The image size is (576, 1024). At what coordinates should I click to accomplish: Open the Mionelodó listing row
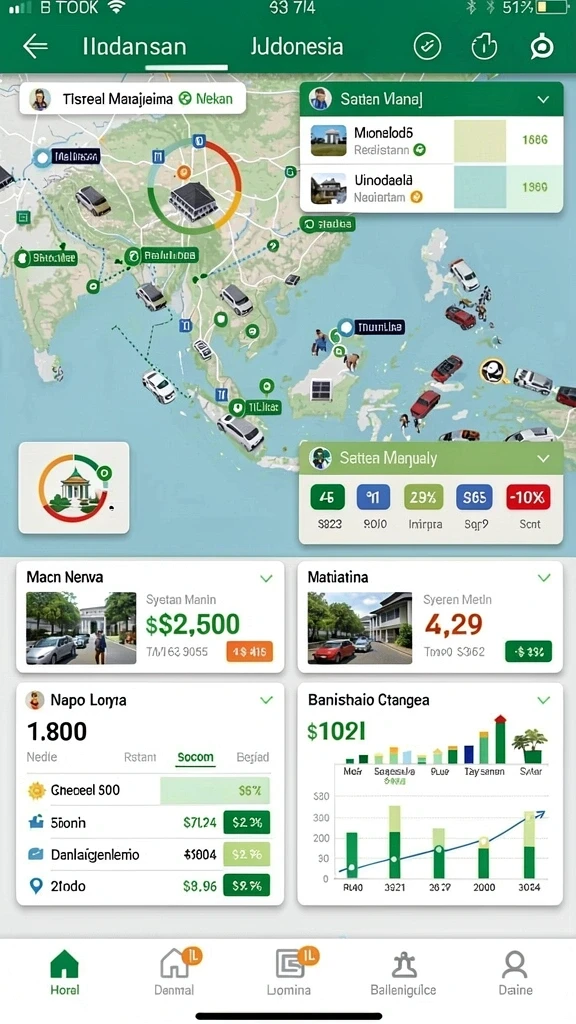(431, 140)
